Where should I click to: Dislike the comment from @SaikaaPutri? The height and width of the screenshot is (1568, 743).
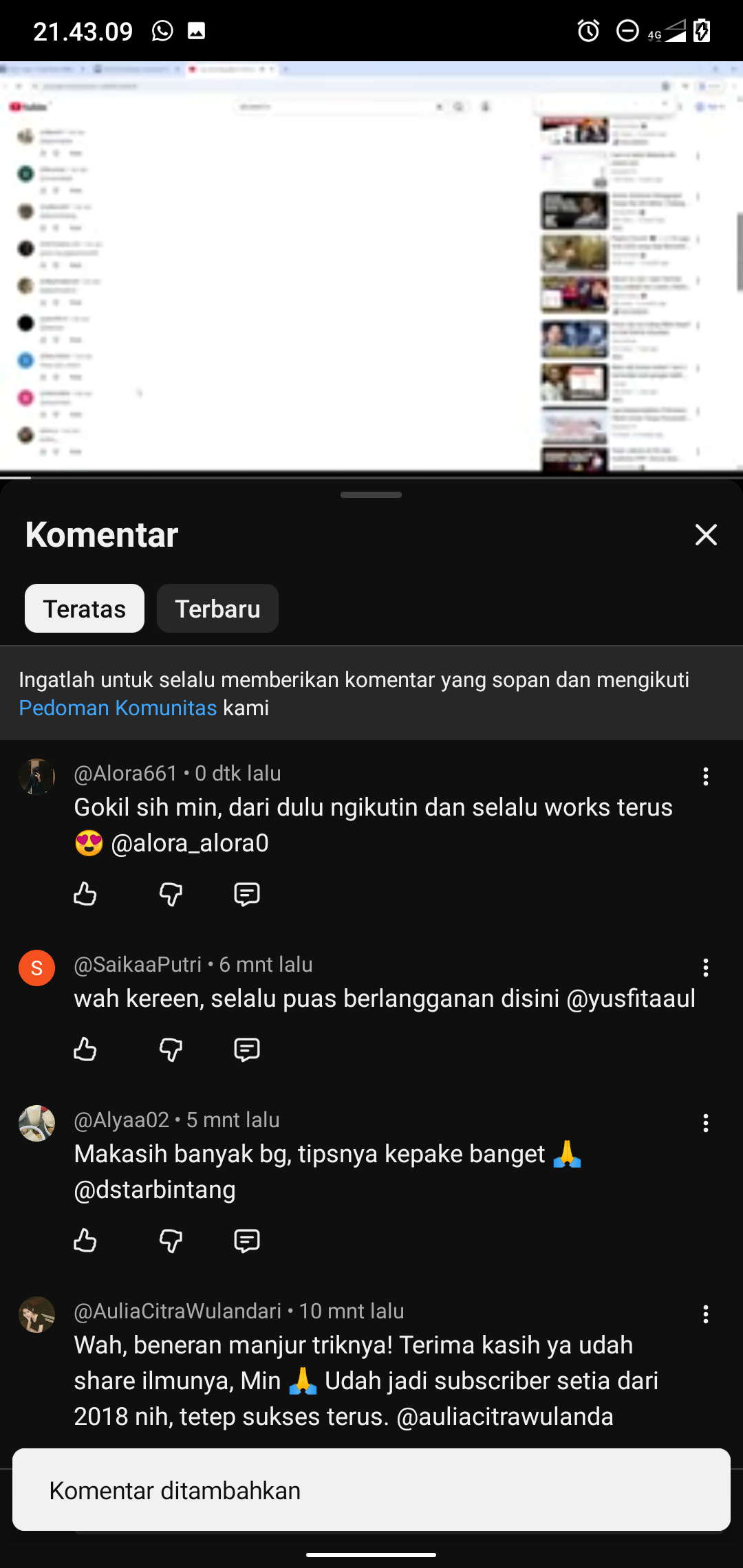coord(171,1049)
